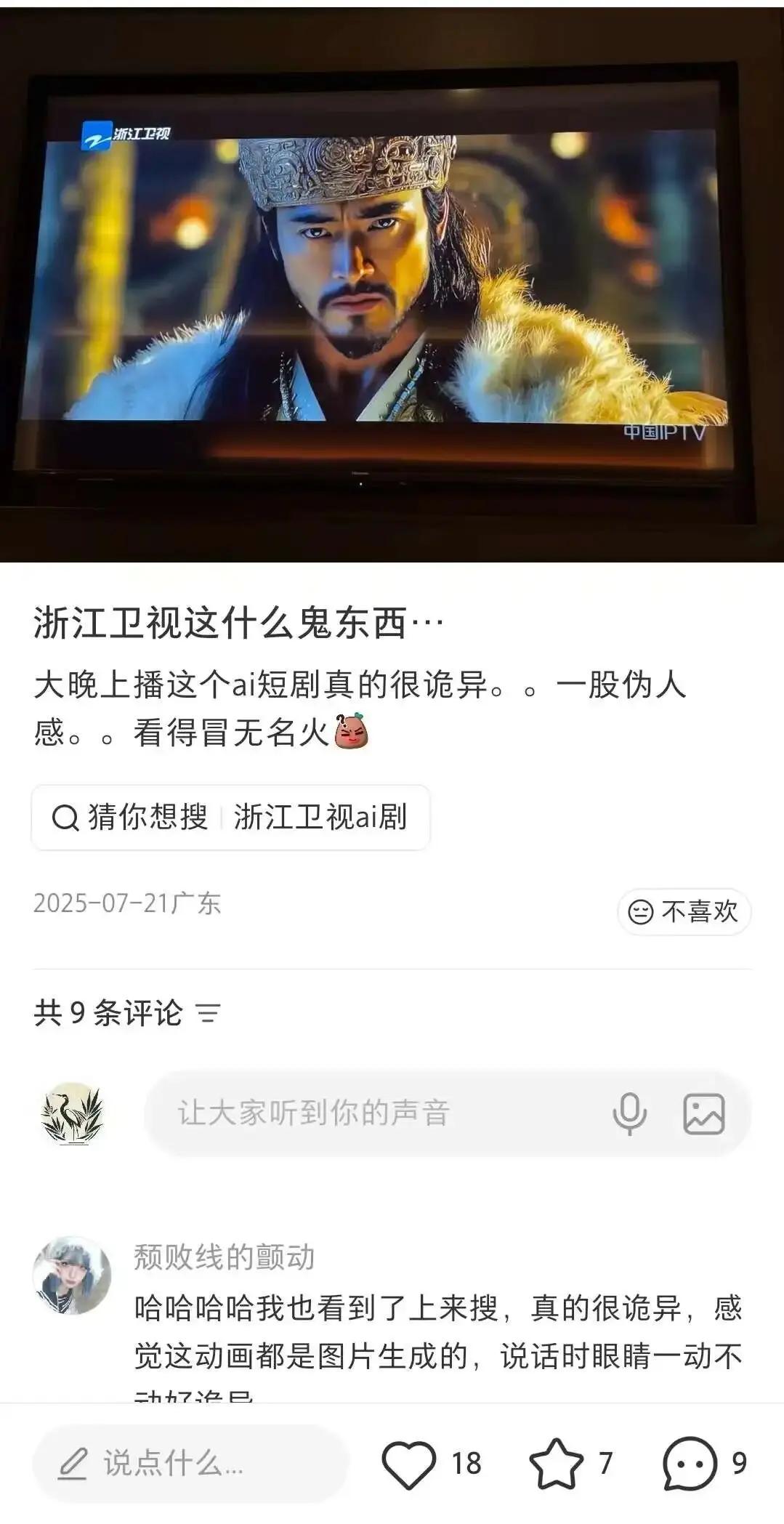Like this post with the heart
This screenshot has height=1524, width=784.
(409, 1463)
